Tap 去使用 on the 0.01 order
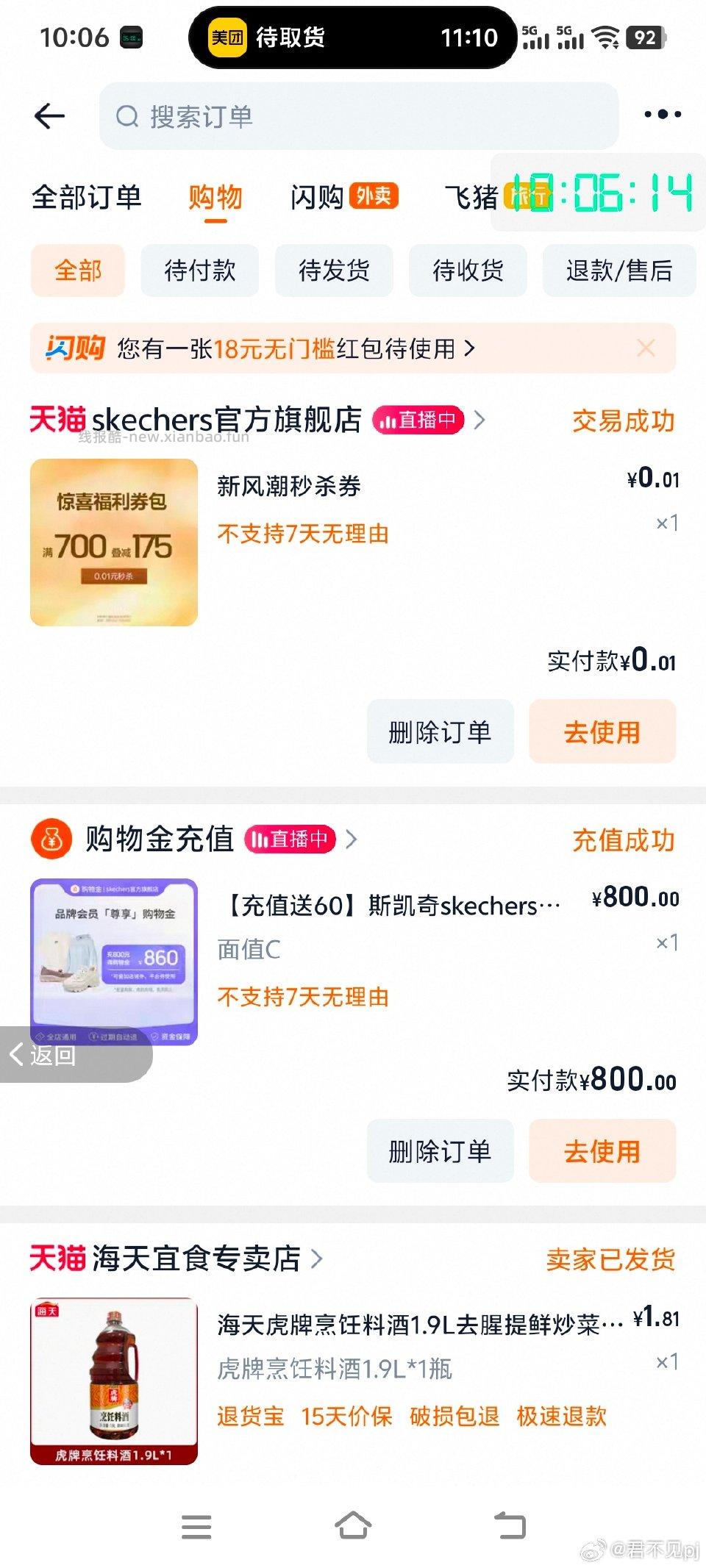 tap(602, 731)
